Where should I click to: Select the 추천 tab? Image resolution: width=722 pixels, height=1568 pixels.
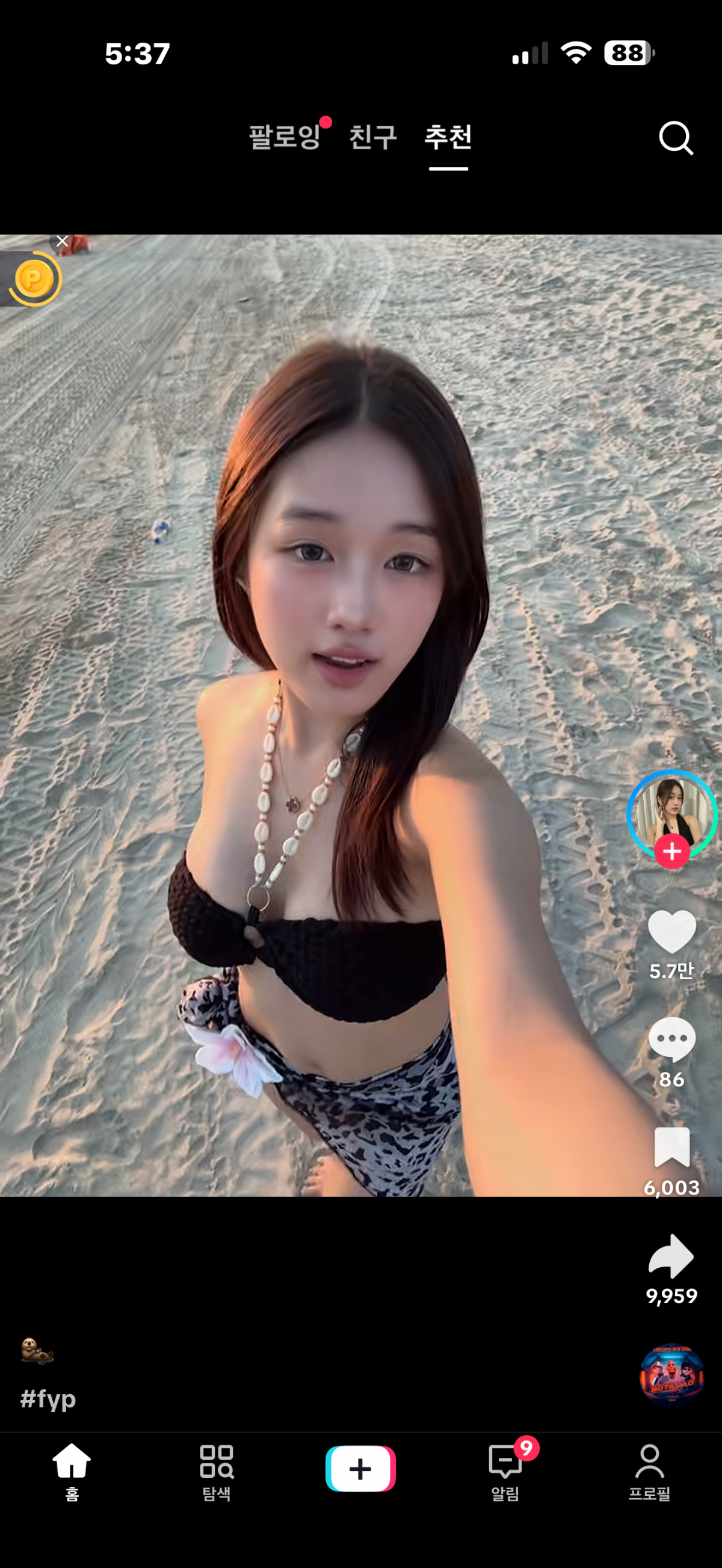pos(448,137)
